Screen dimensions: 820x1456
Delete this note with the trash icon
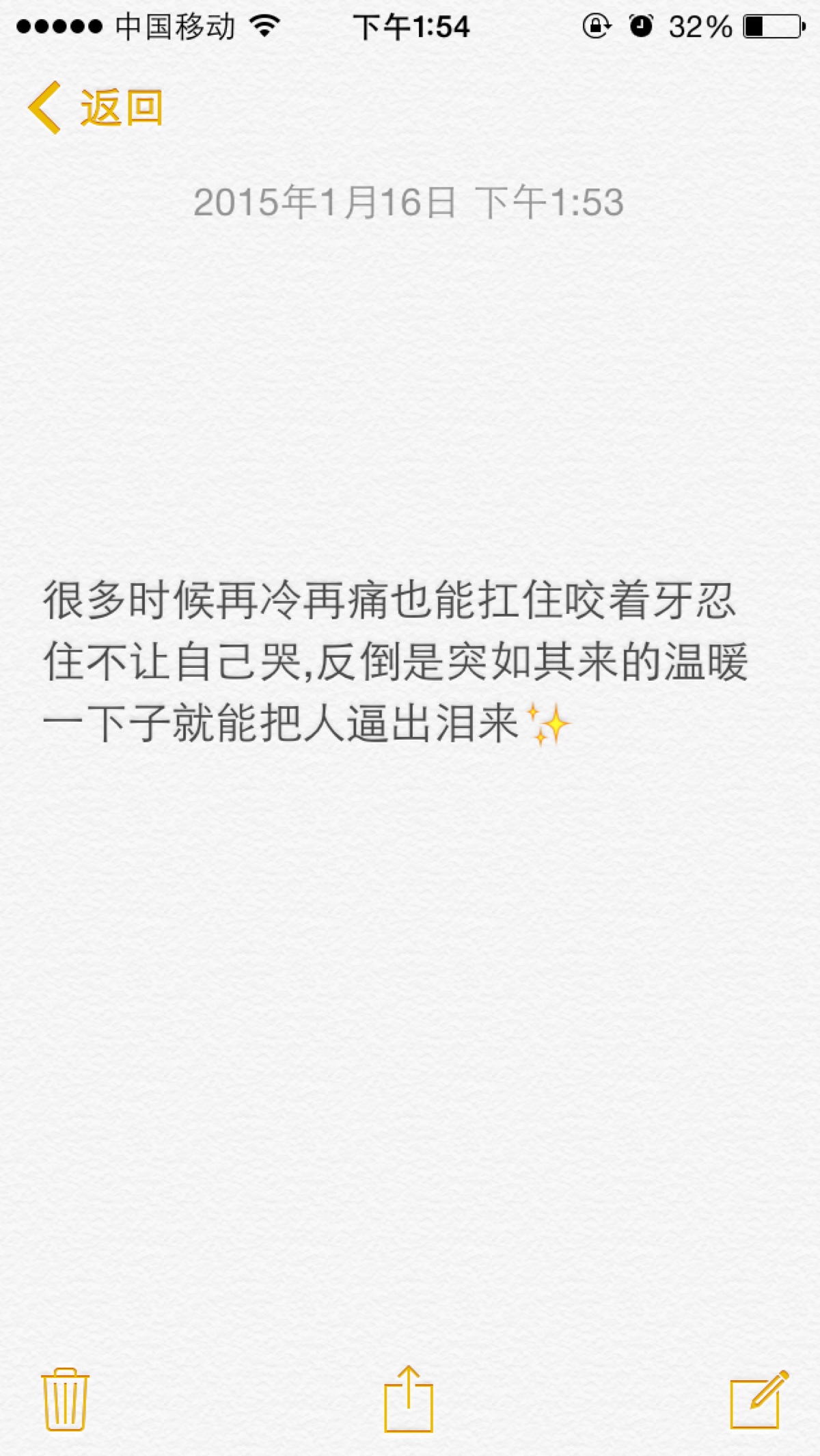point(65,1399)
